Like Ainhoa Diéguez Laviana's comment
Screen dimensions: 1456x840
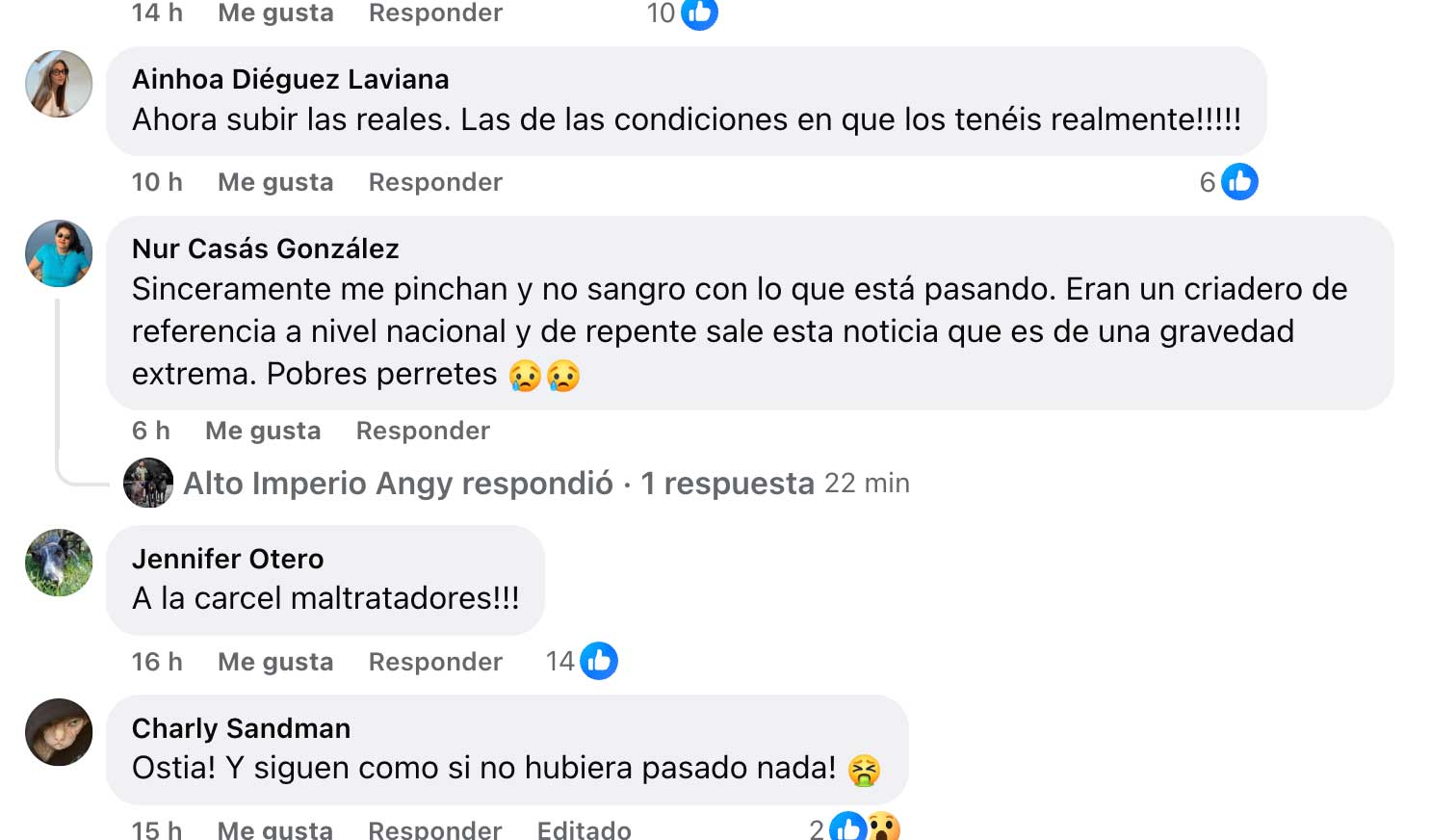pyautogui.click(x=274, y=182)
